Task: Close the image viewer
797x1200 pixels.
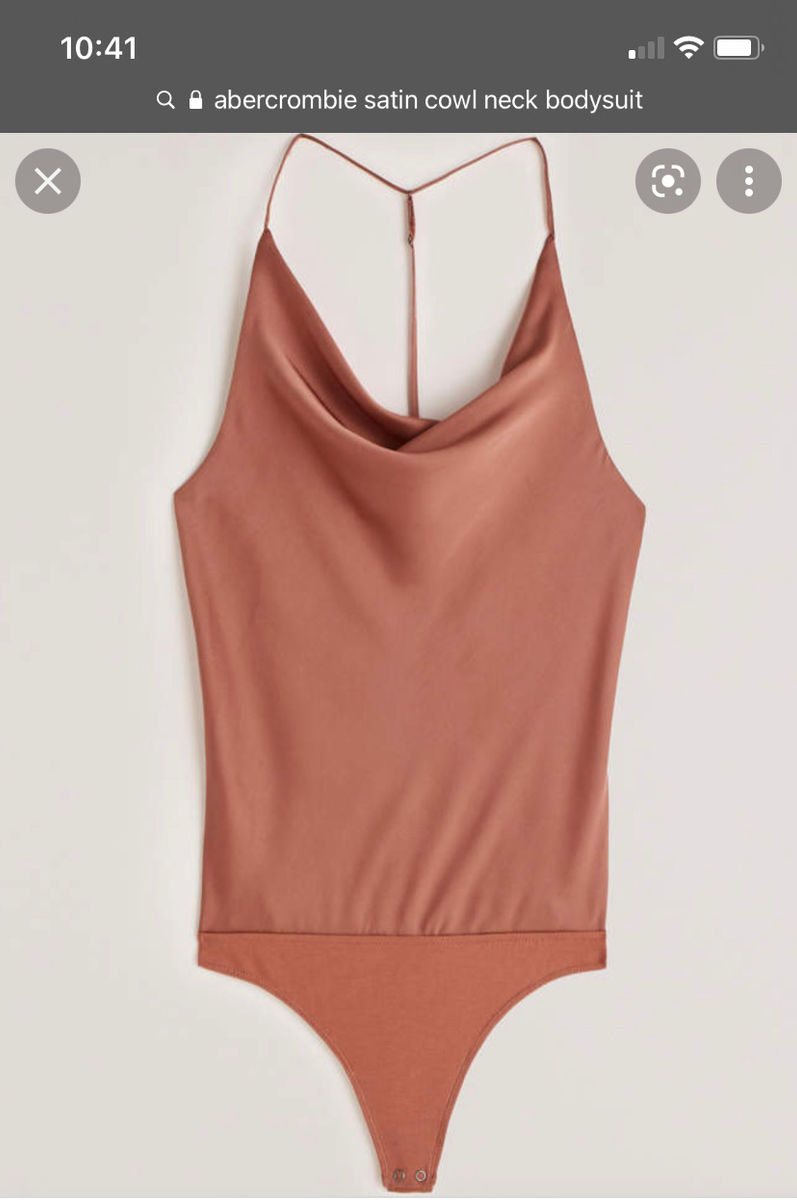Action: point(48,181)
